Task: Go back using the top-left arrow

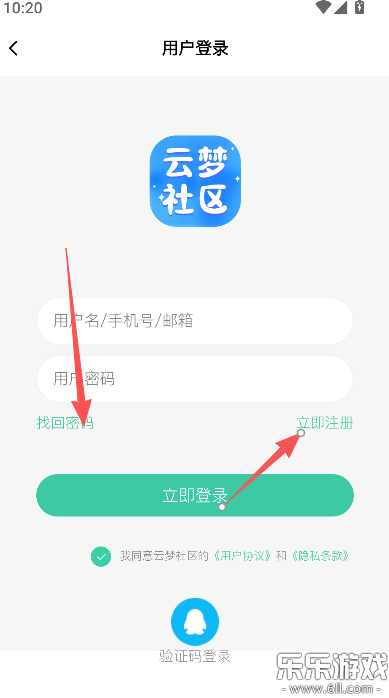Action: pyautogui.click(x=13, y=48)
